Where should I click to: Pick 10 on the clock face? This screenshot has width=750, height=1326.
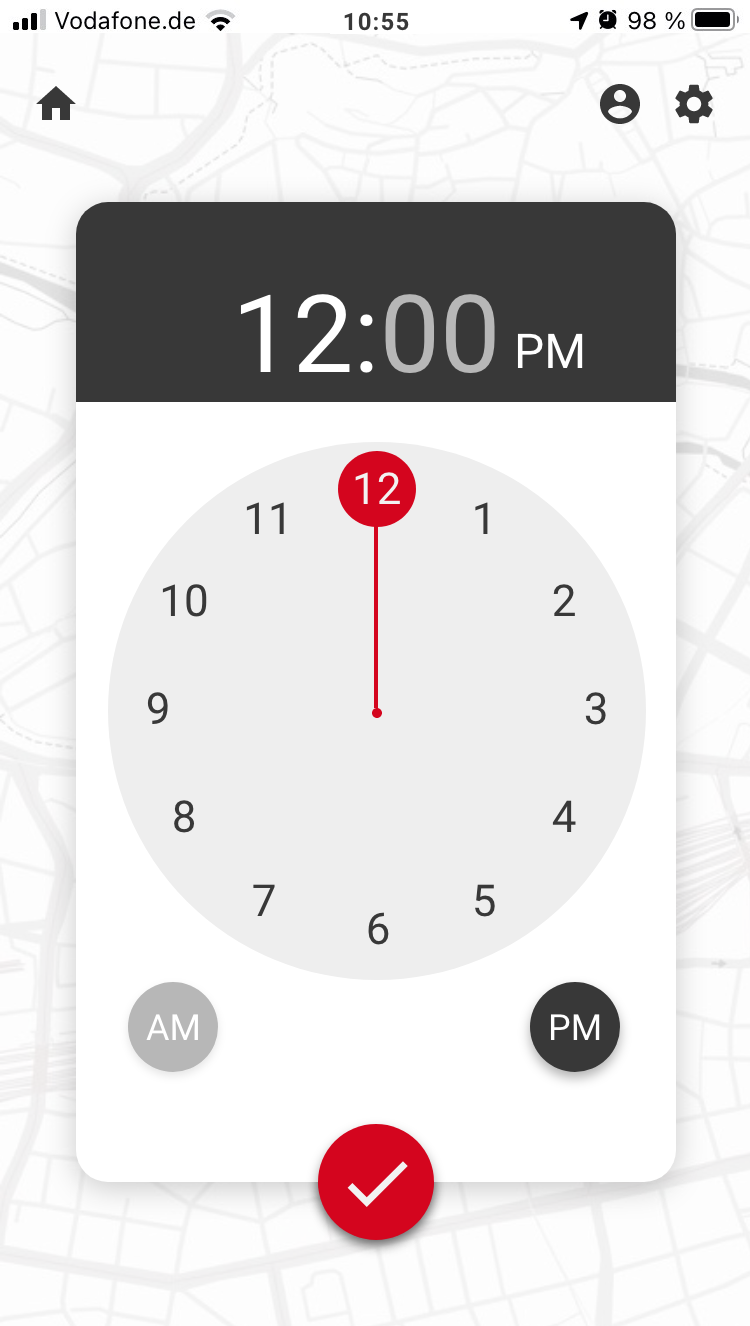[185, 601]
